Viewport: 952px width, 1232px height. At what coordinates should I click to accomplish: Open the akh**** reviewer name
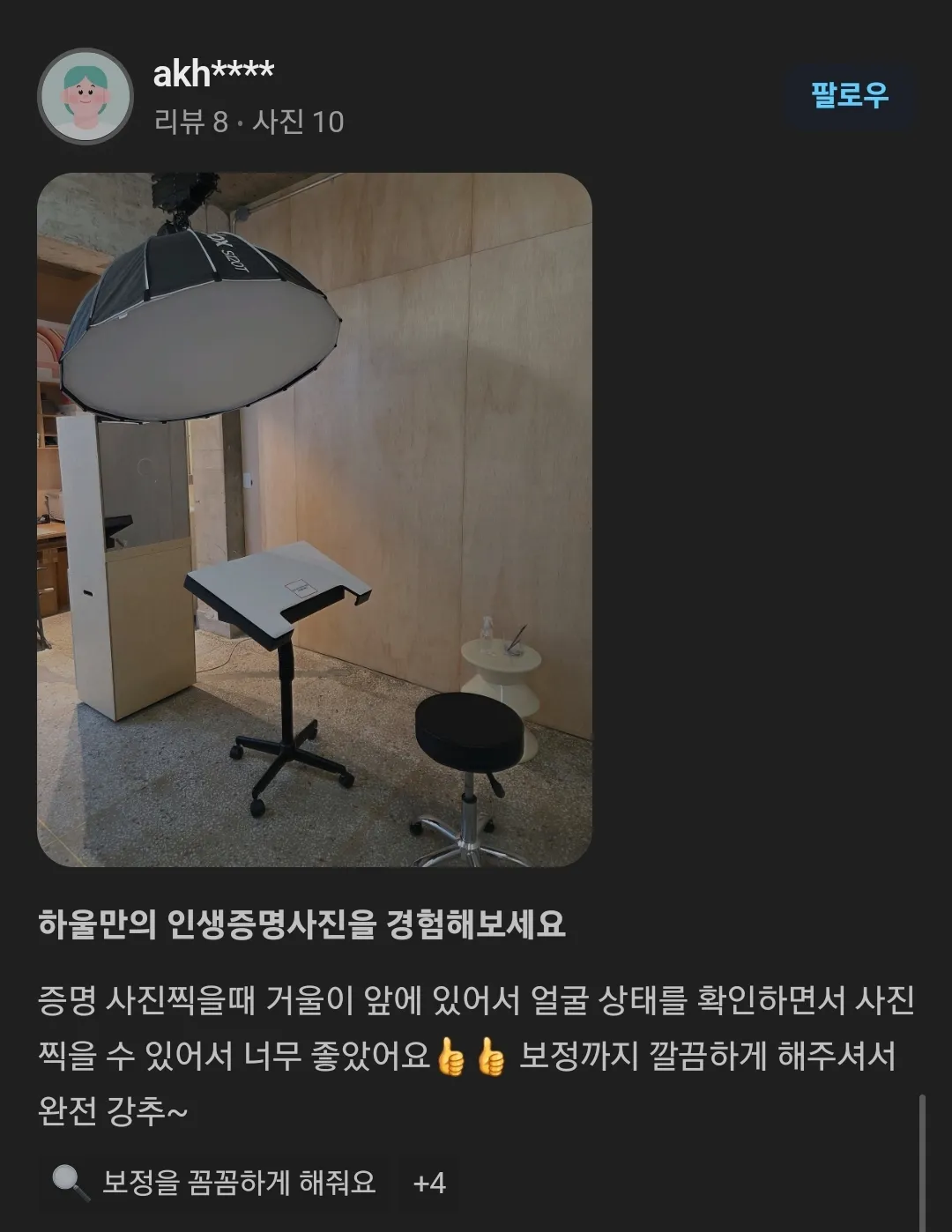click(213, 73)
